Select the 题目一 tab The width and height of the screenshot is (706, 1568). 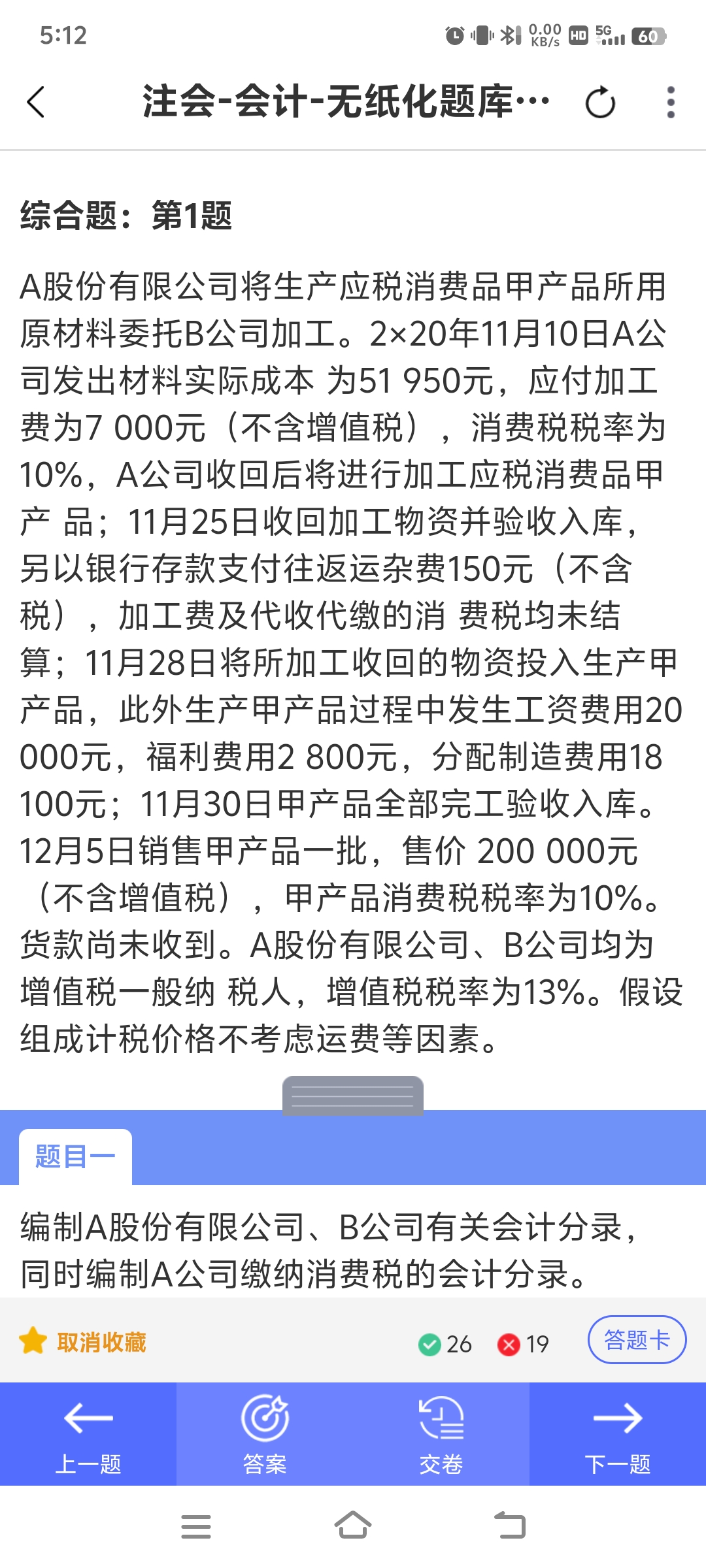click(75, 1156)
